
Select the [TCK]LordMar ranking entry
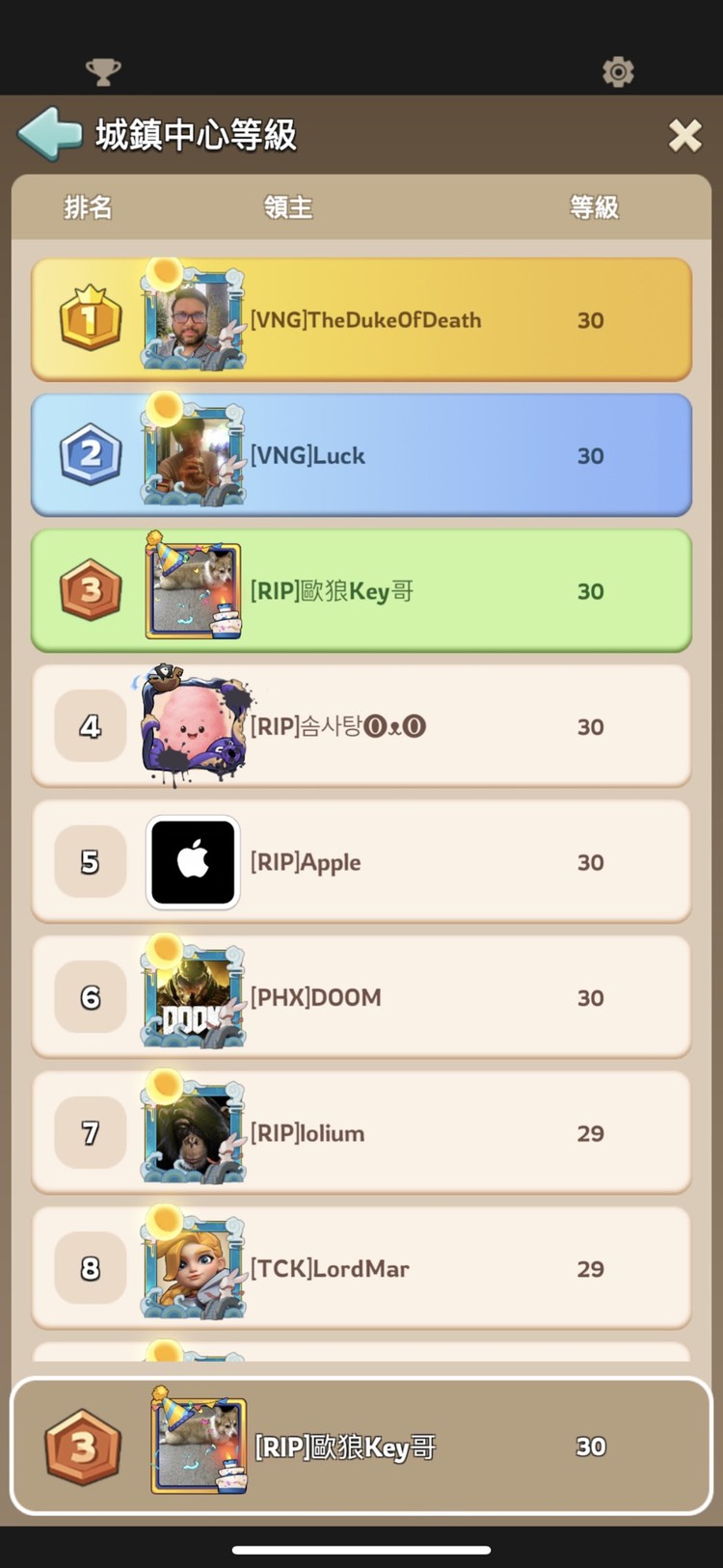(x=361, y=1268)
